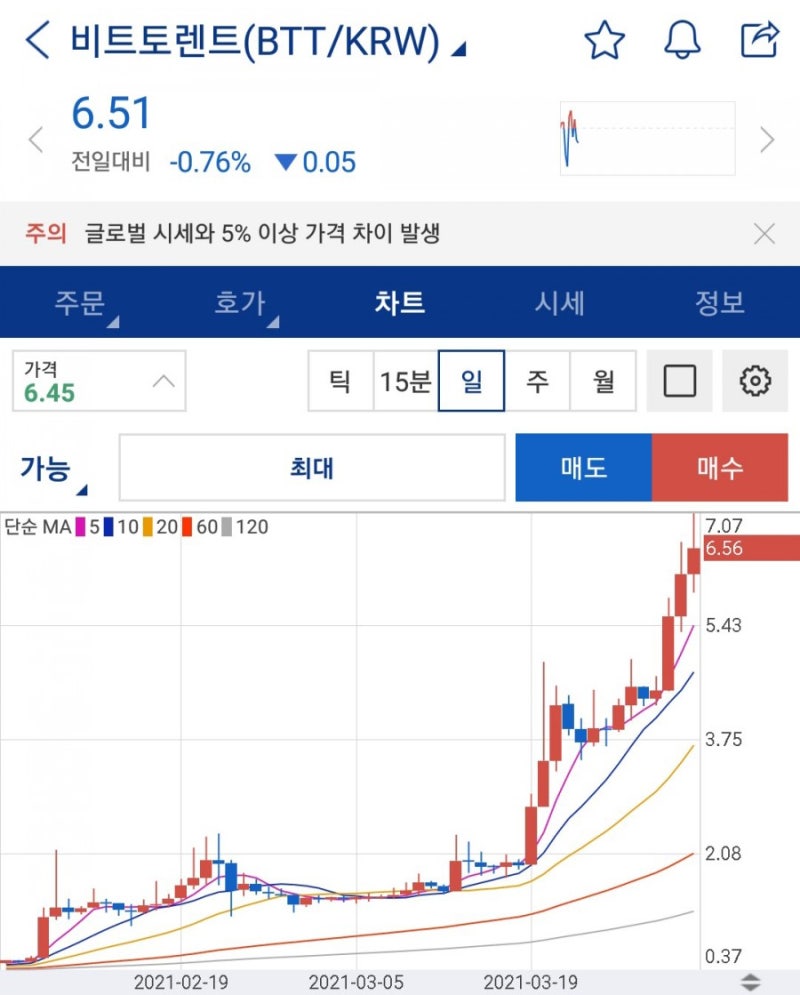This screenshot has width=800, height=995.
Task: Tap the star to favorite BTT/KRW
Action: click(604, 40)
